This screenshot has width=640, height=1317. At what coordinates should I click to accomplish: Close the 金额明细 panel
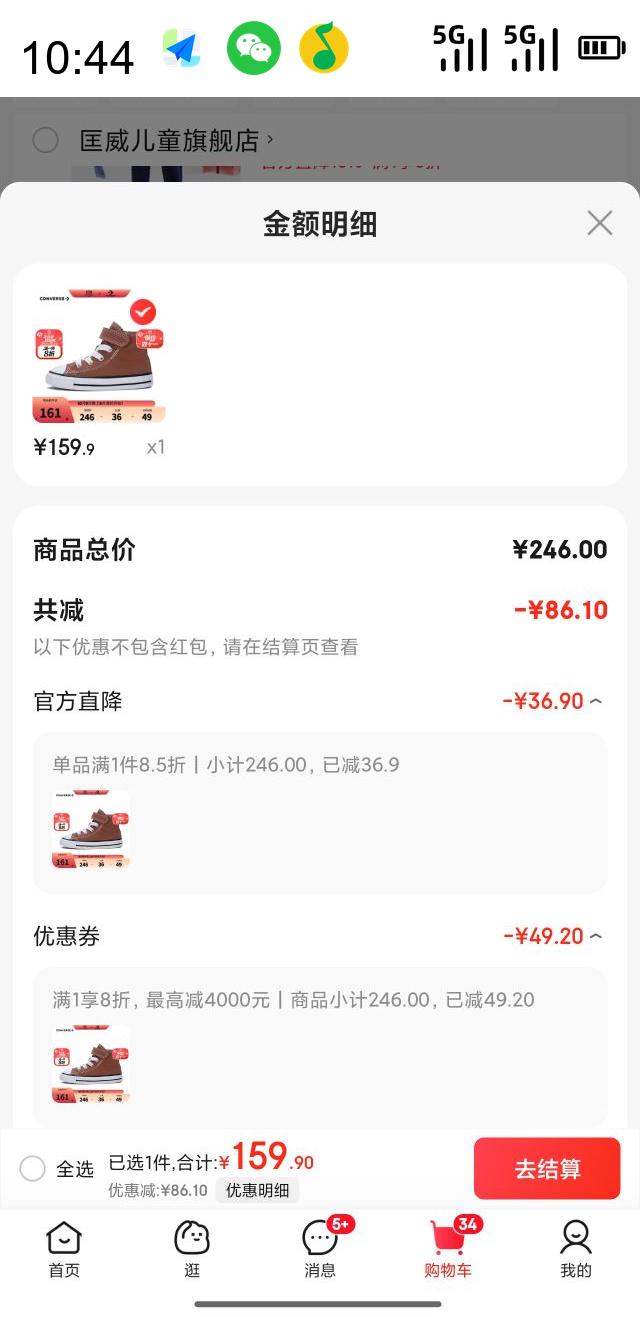point(599,223)
